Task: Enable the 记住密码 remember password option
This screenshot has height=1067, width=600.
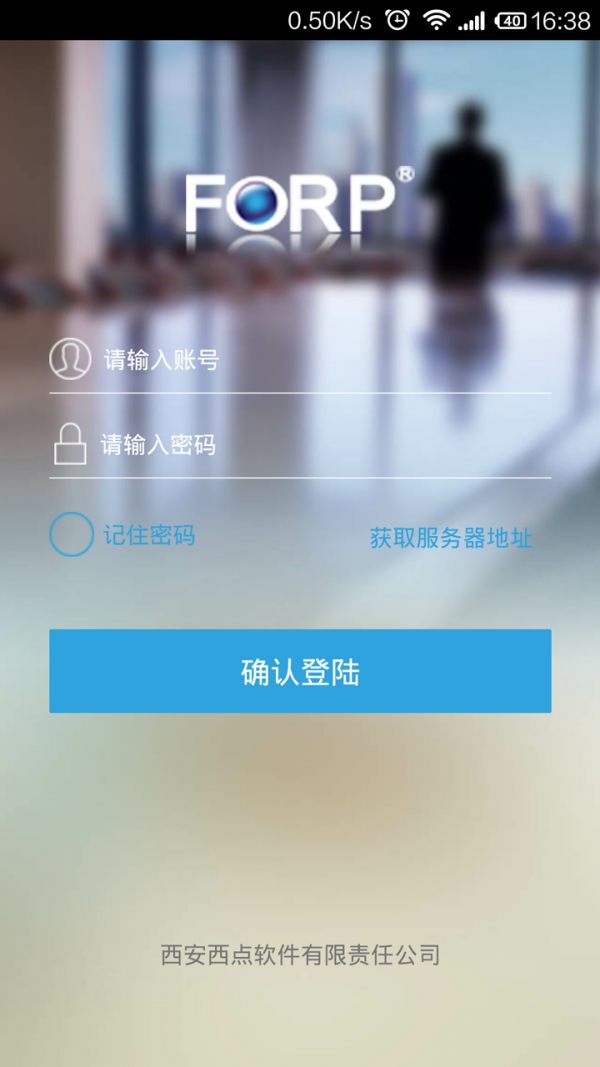Action: [x=72, y=535]
